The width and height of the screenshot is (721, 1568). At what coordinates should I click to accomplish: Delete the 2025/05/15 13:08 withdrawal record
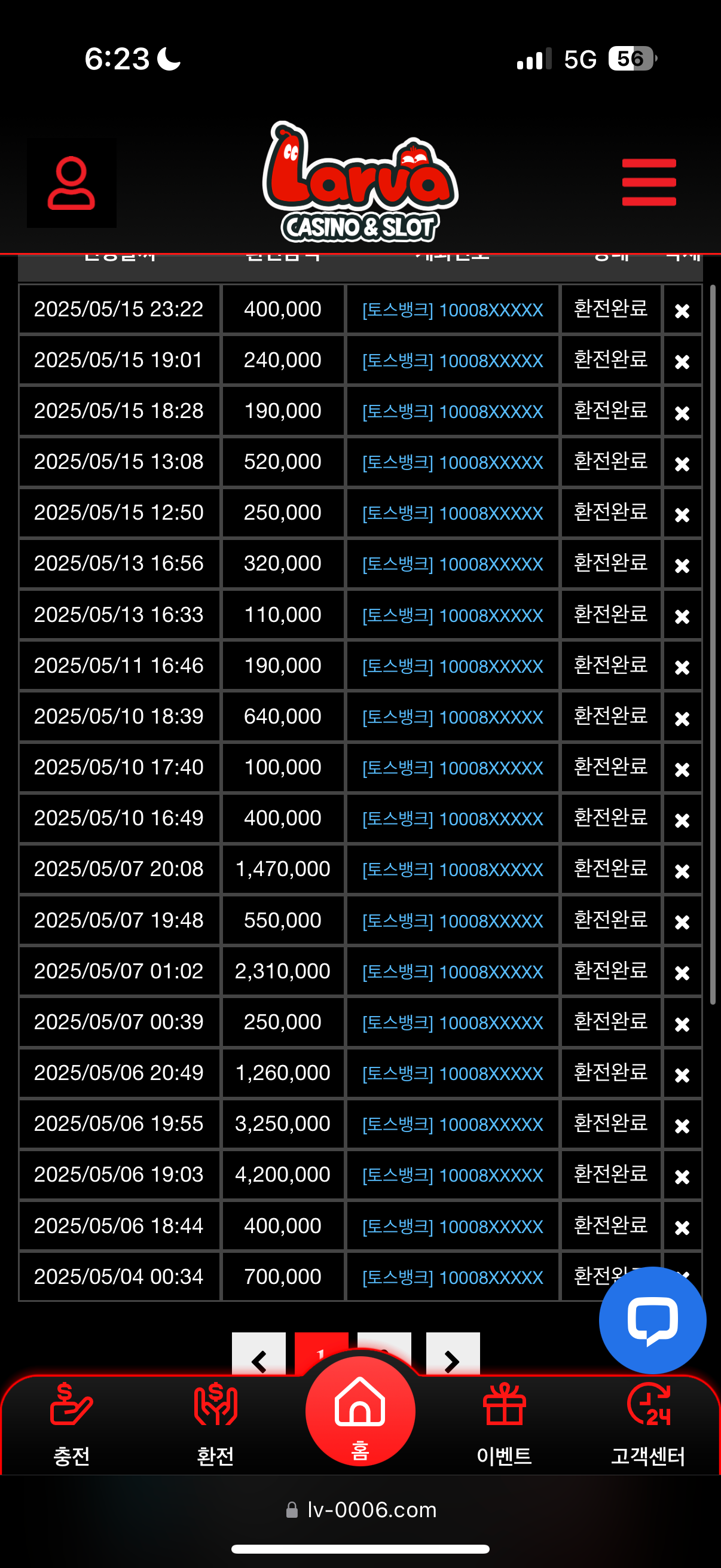(682, 464)
